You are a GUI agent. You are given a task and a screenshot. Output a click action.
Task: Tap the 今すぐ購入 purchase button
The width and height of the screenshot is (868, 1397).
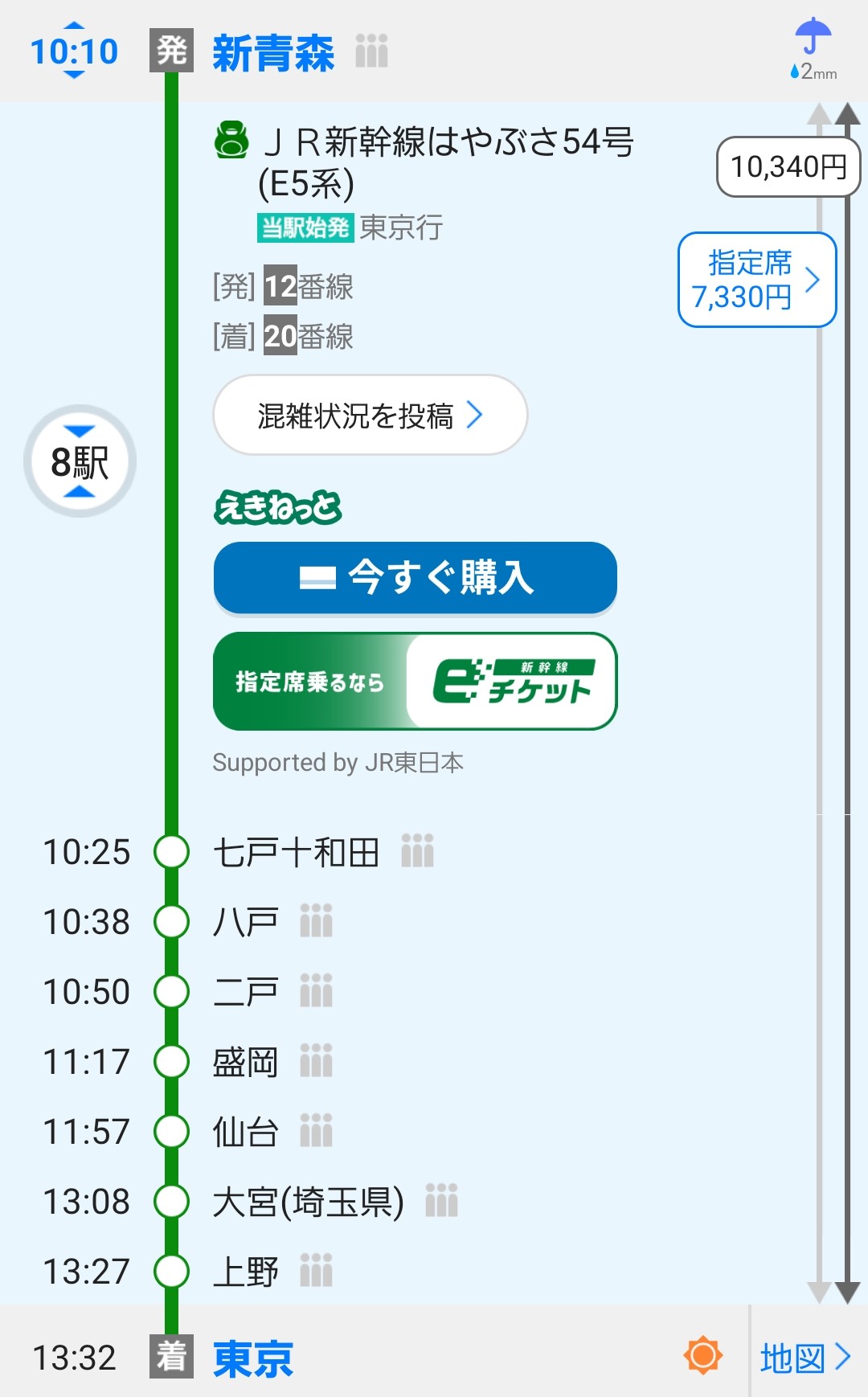click(x=415, y=577)
